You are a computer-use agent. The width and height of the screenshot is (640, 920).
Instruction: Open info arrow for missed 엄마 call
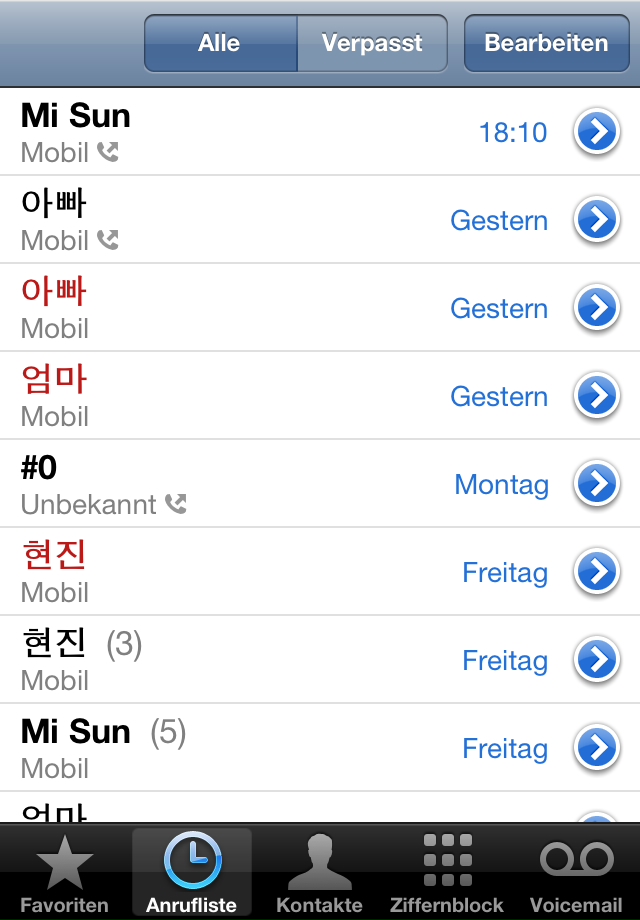(597, 396)
